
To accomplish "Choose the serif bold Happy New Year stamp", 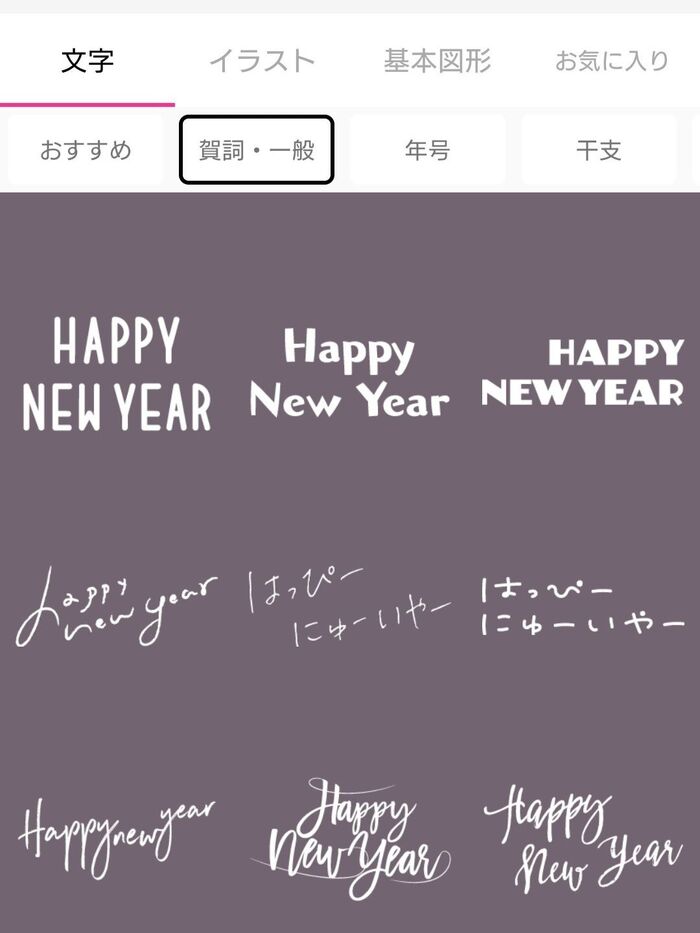I will click(349, 373).
